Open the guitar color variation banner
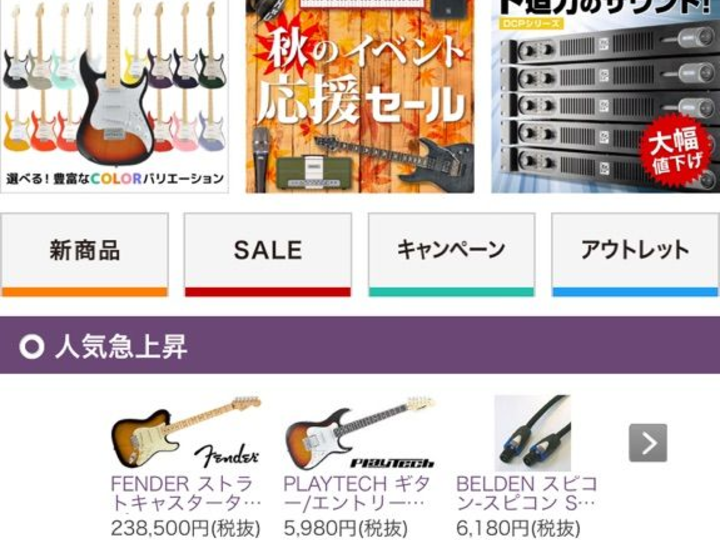 click(x=114, y=95)
